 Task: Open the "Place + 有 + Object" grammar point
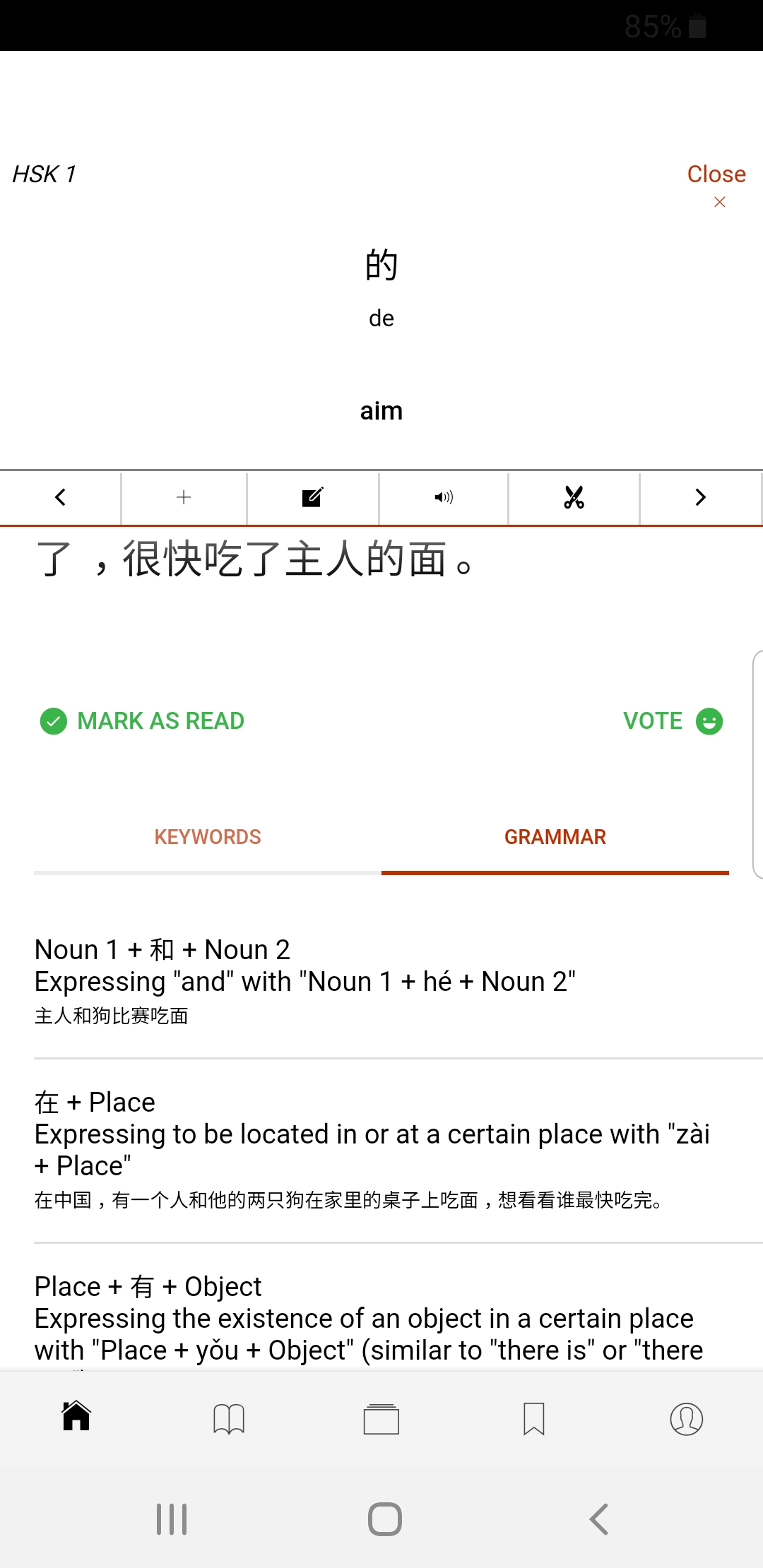click(x=367, y=1318)
